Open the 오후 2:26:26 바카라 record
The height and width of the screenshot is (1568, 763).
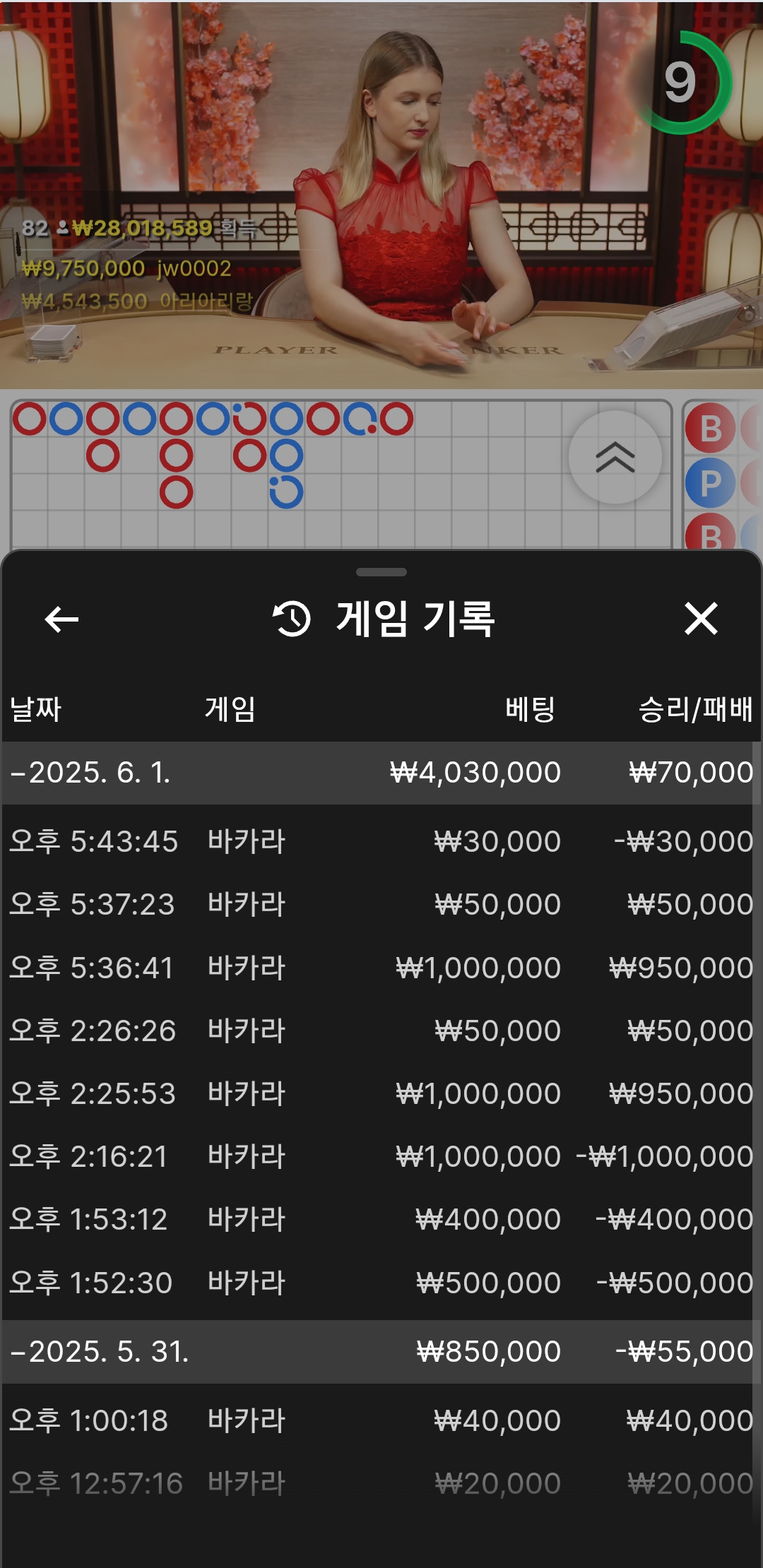[x=380, y=1031]
